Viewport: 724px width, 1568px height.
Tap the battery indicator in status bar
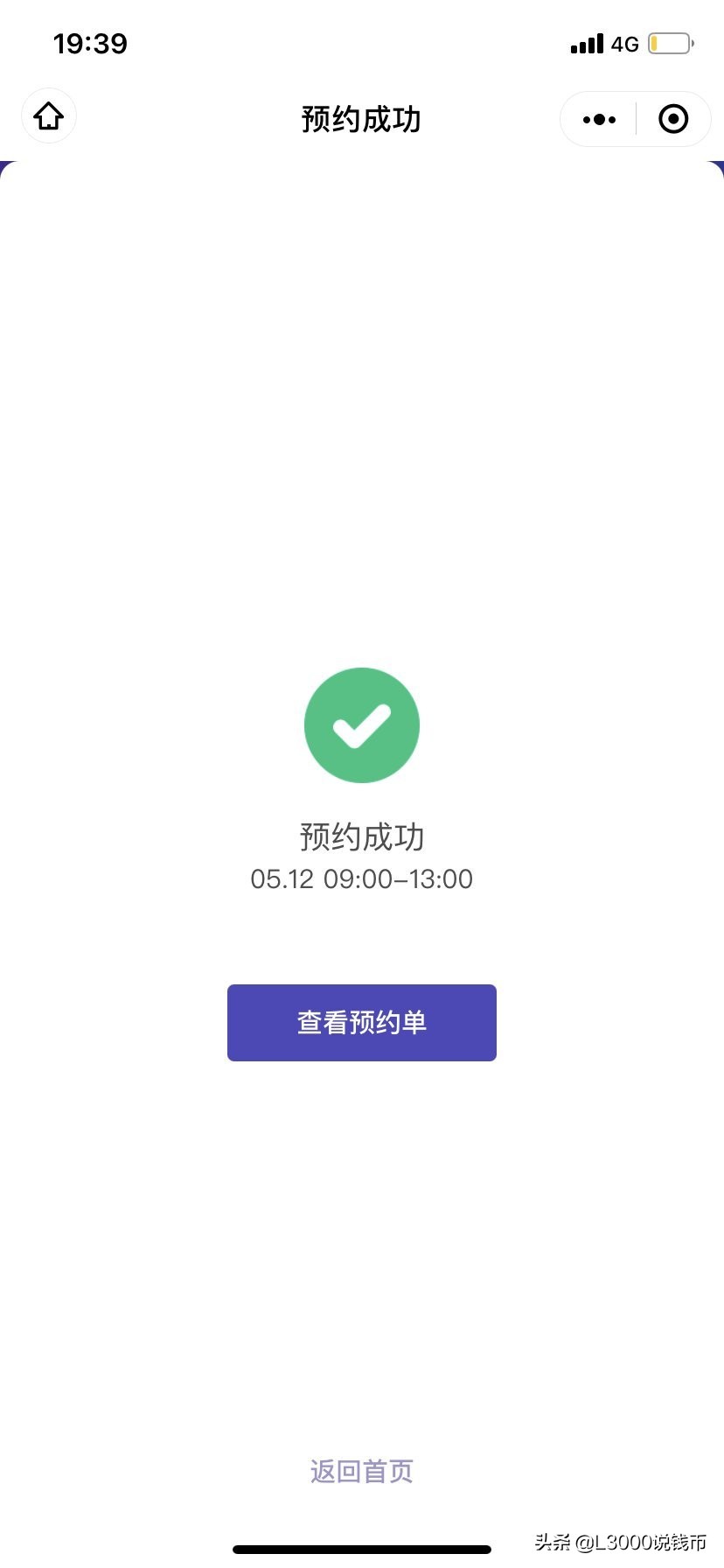[x=670, y=44]
